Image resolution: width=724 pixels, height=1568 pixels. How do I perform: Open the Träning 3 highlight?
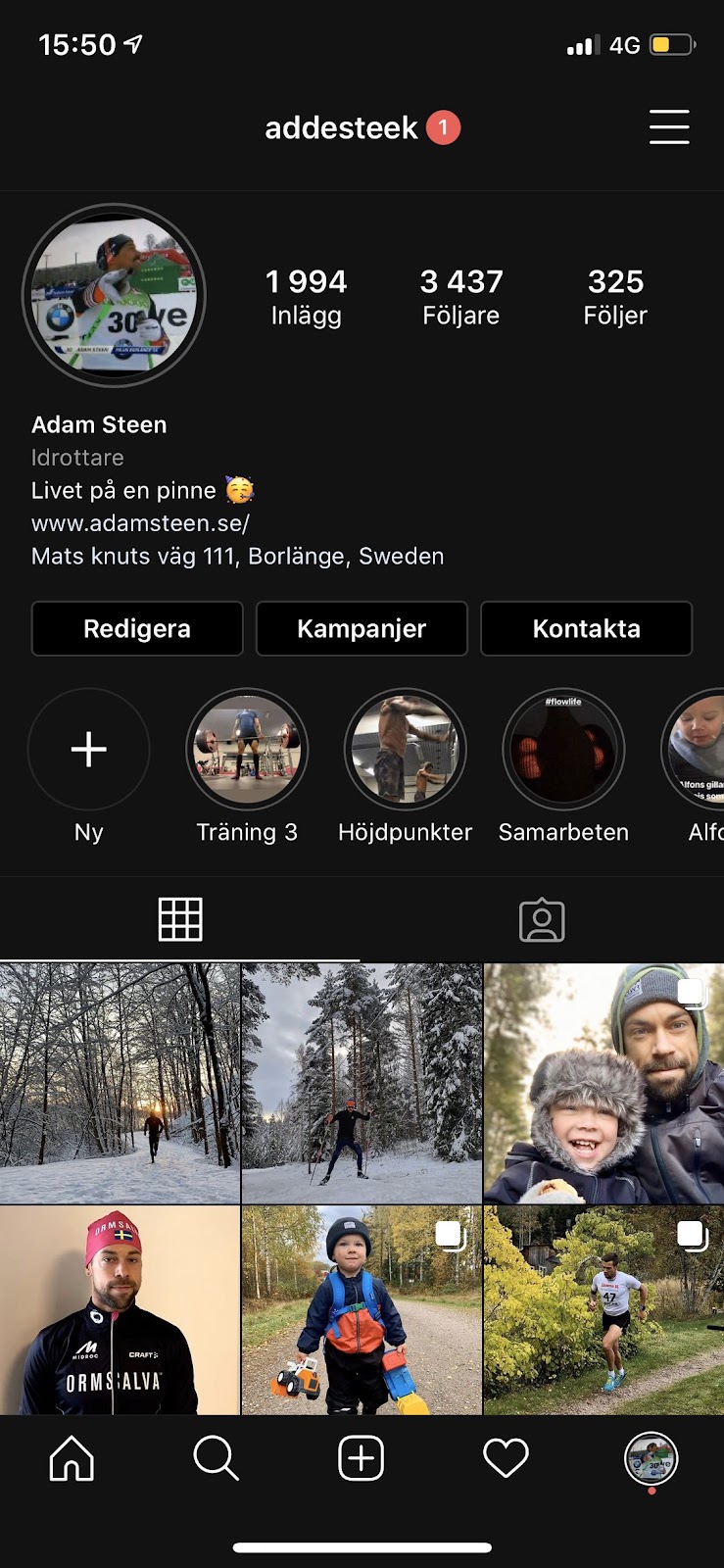pos(247,750)
